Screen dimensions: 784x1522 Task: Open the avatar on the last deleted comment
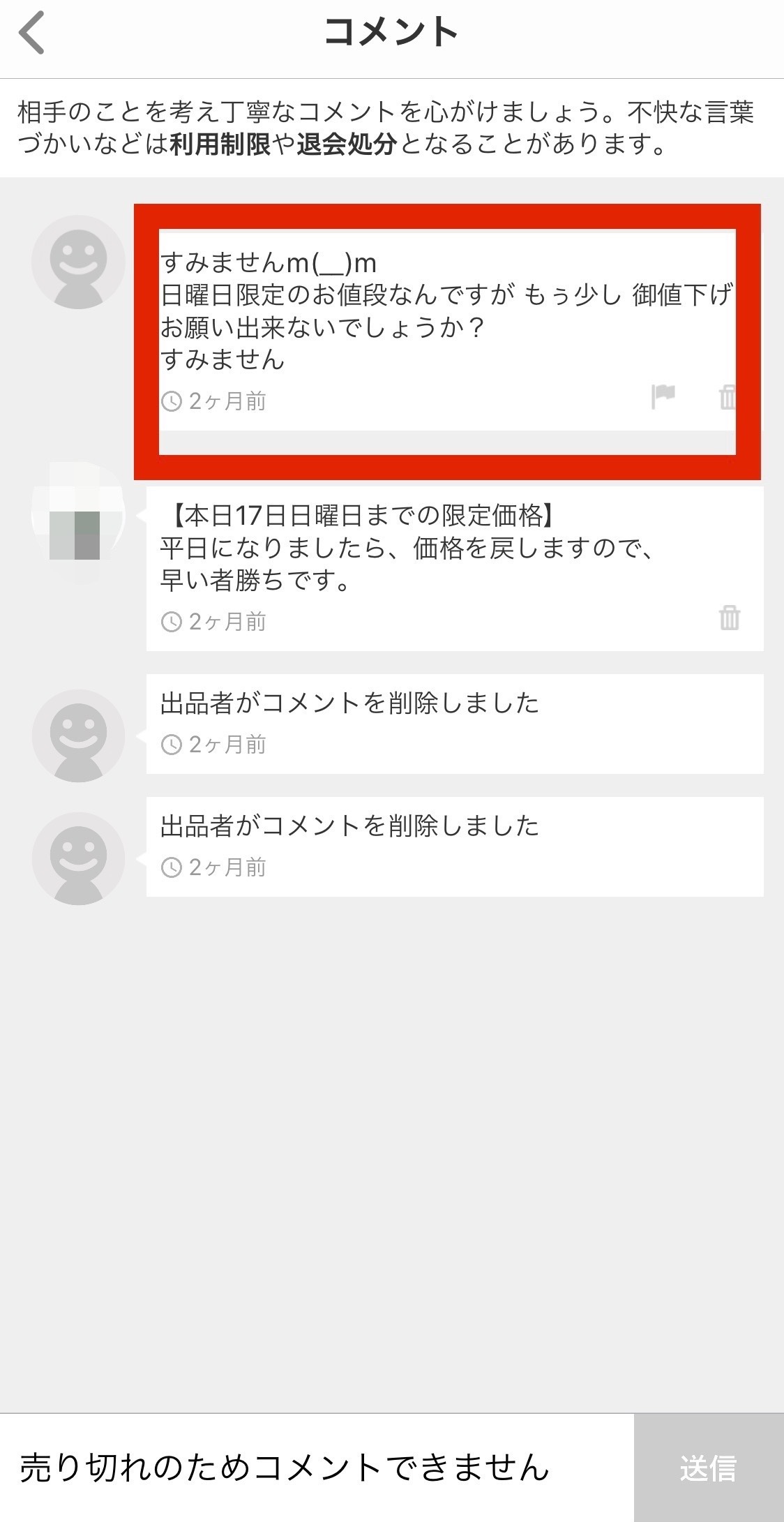click(78, 858)
